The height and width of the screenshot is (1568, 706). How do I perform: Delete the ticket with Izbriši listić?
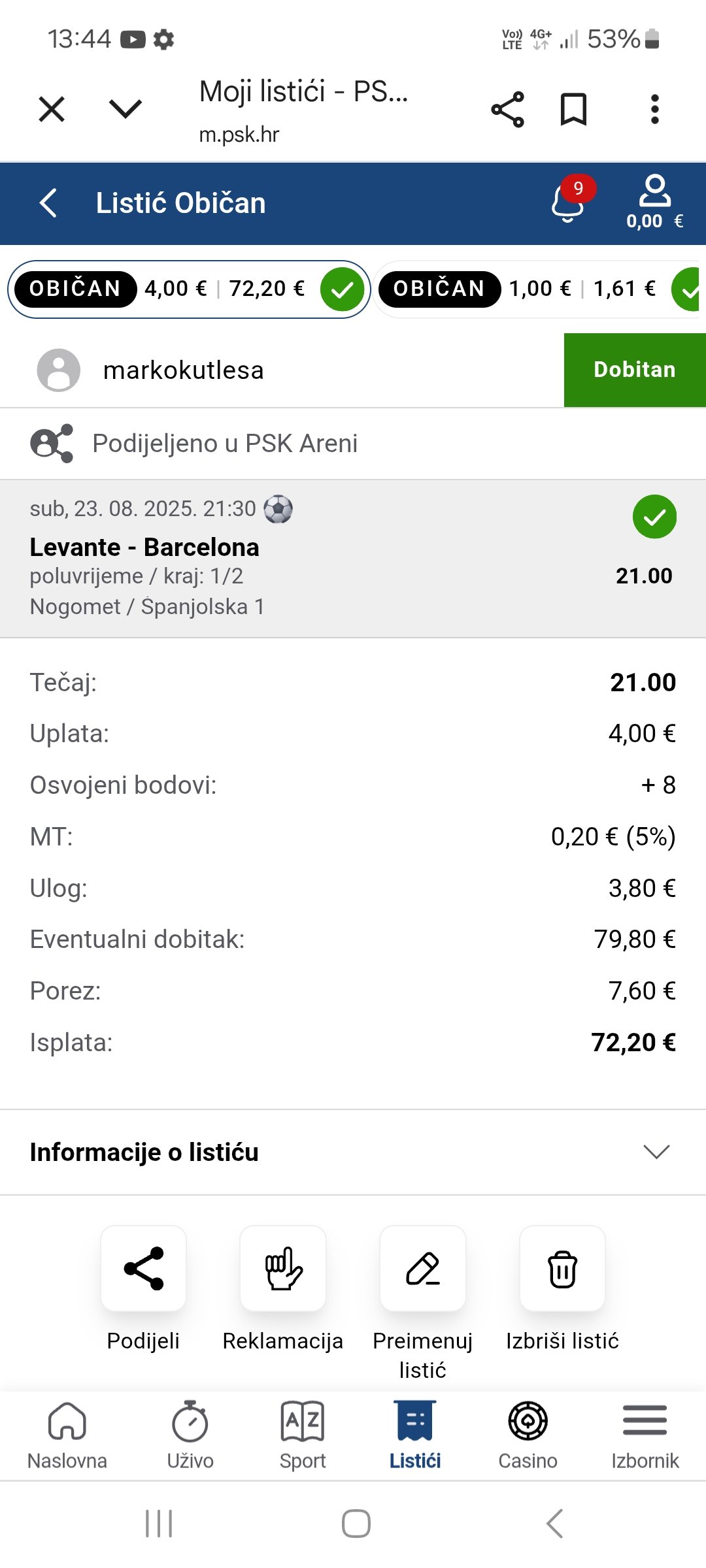pos(562,1288)
